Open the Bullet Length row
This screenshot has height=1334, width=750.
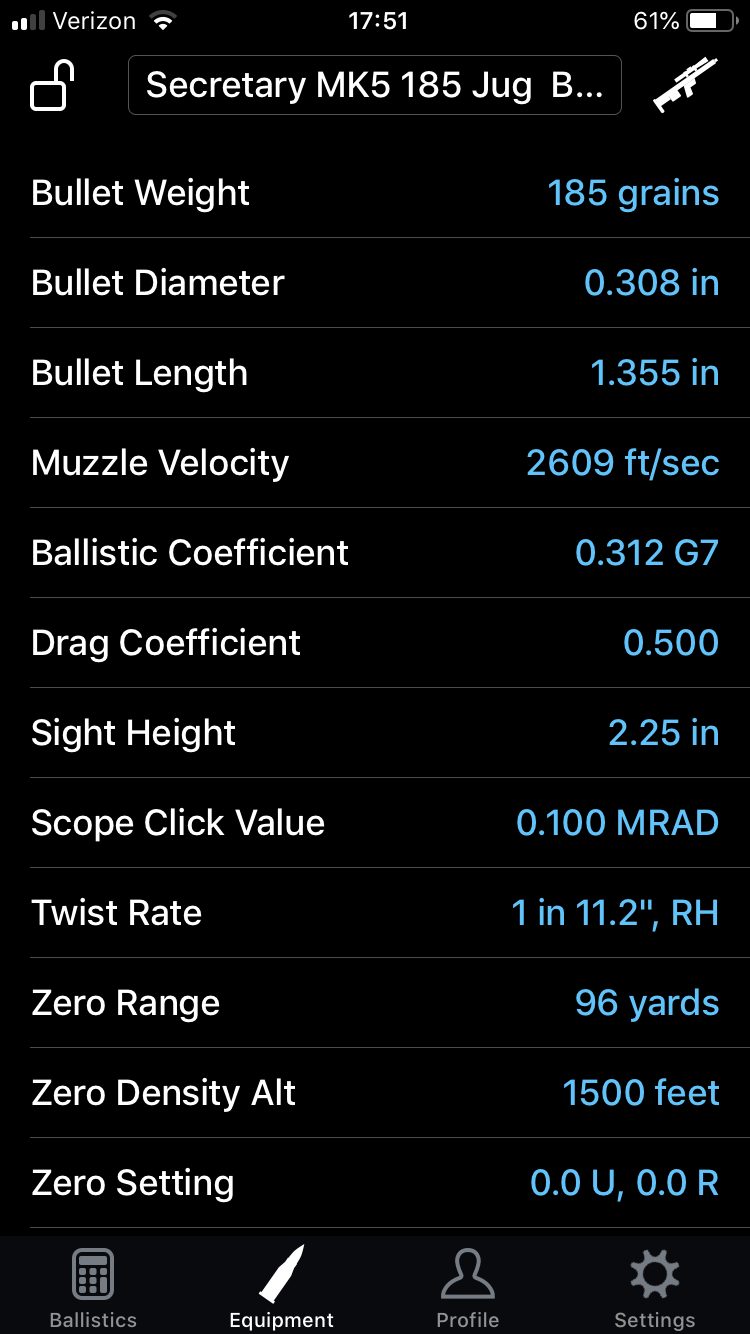point(375,373)
